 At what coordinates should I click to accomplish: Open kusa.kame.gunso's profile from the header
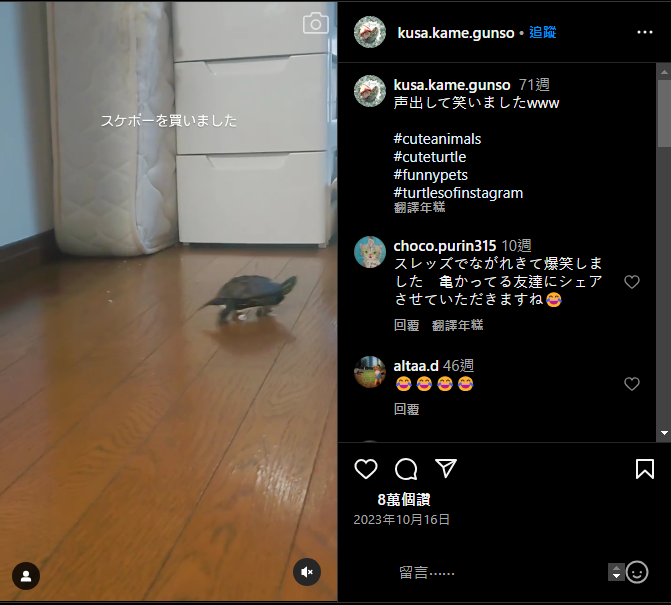(x=454, y=33)
